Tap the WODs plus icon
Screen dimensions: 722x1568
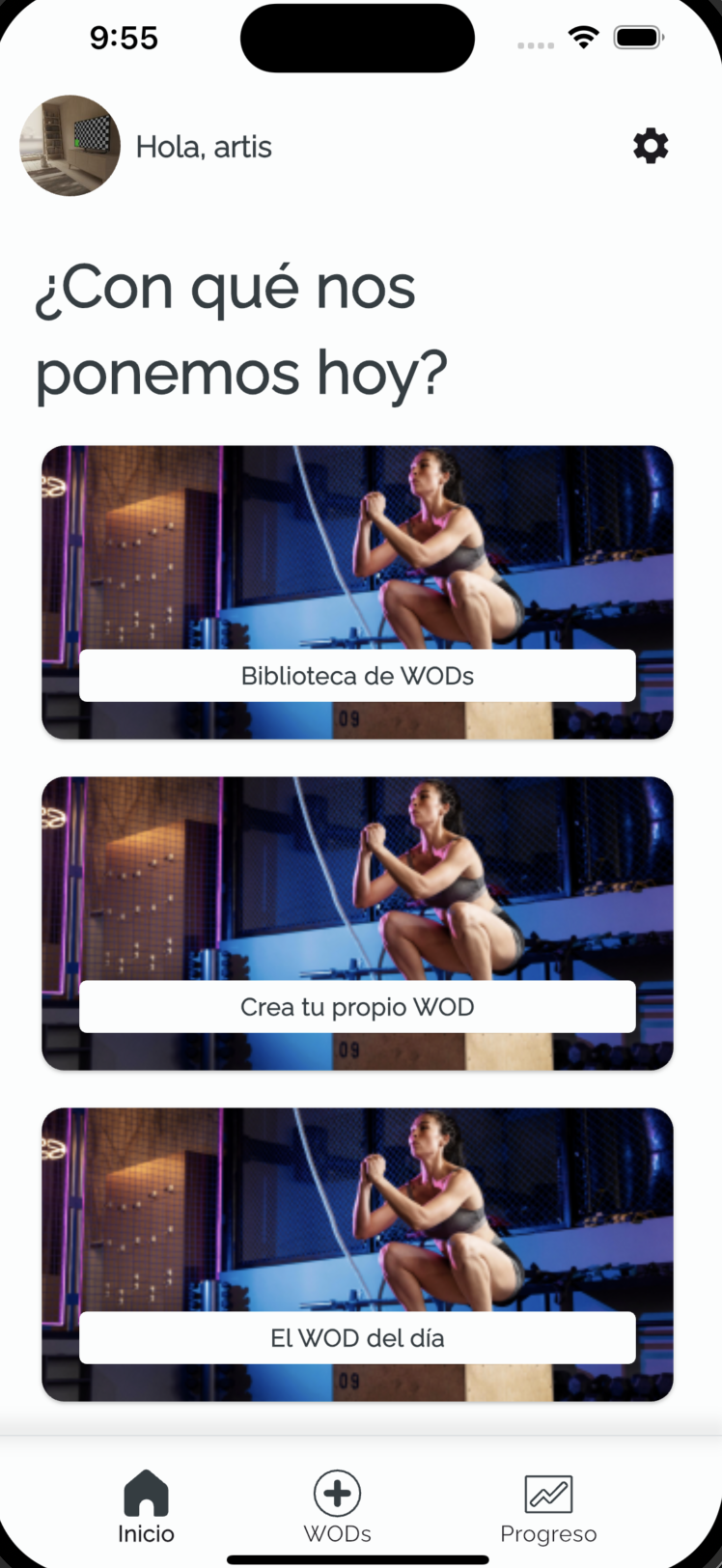(337, 1491)
